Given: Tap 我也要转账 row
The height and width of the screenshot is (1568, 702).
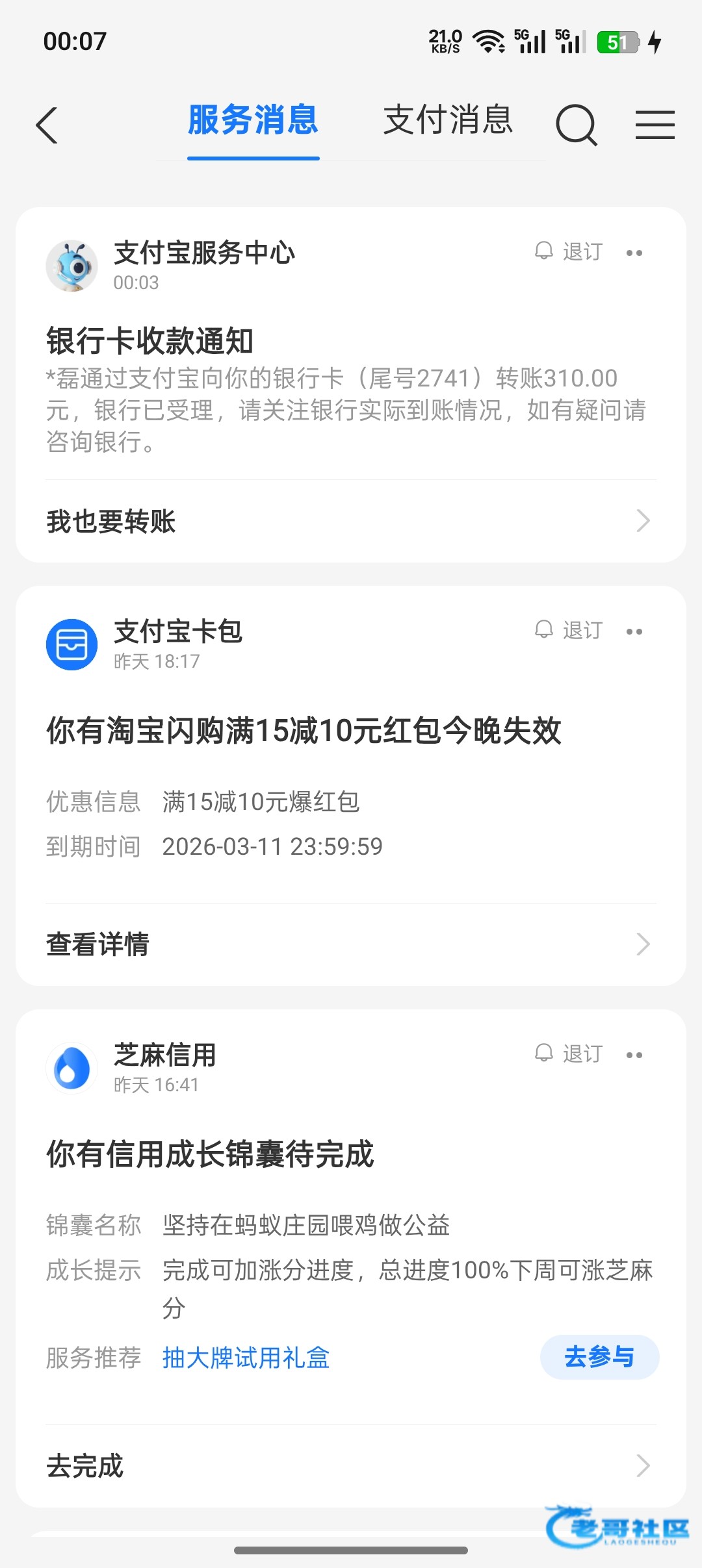Looking at the screenshot, I should (351, 521).
